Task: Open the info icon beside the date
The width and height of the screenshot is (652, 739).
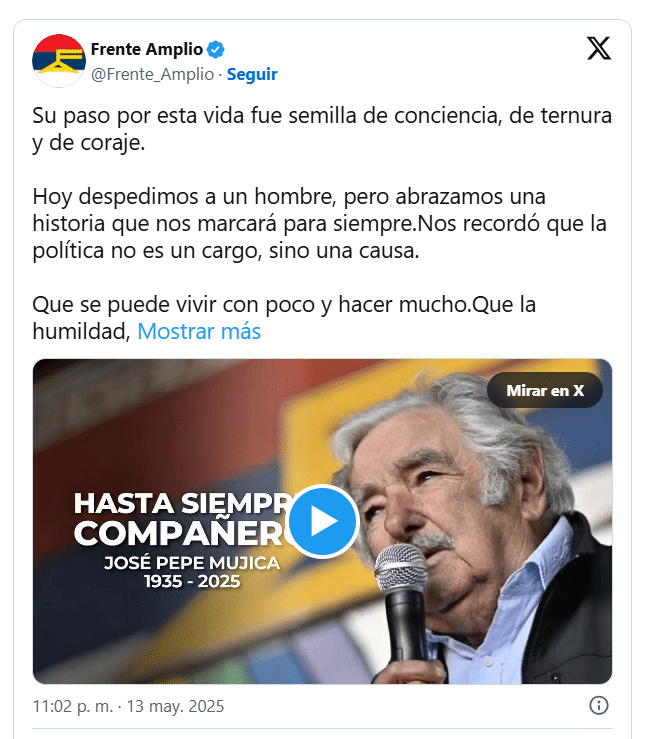Action: point(598,706)
